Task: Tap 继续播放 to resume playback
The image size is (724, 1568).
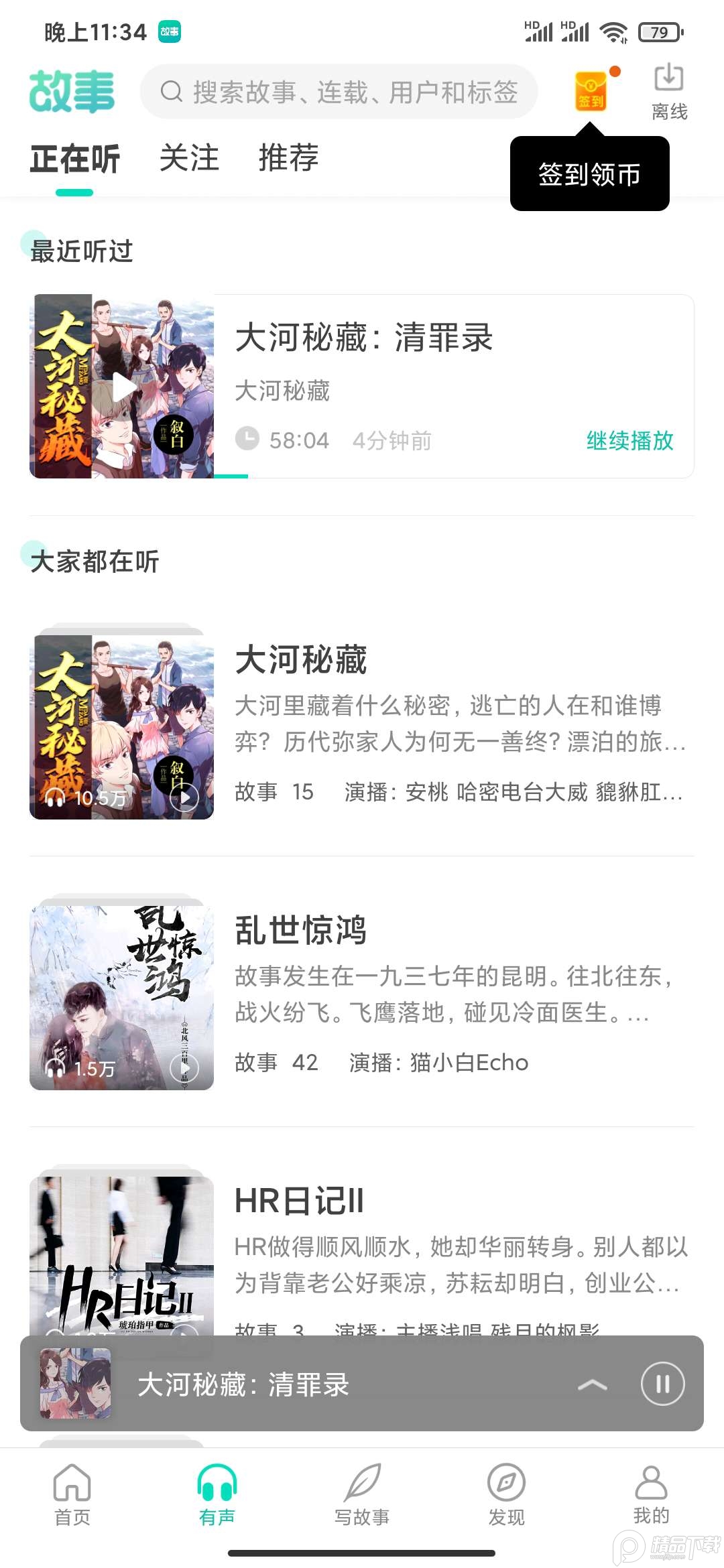Action: point(629,440)
